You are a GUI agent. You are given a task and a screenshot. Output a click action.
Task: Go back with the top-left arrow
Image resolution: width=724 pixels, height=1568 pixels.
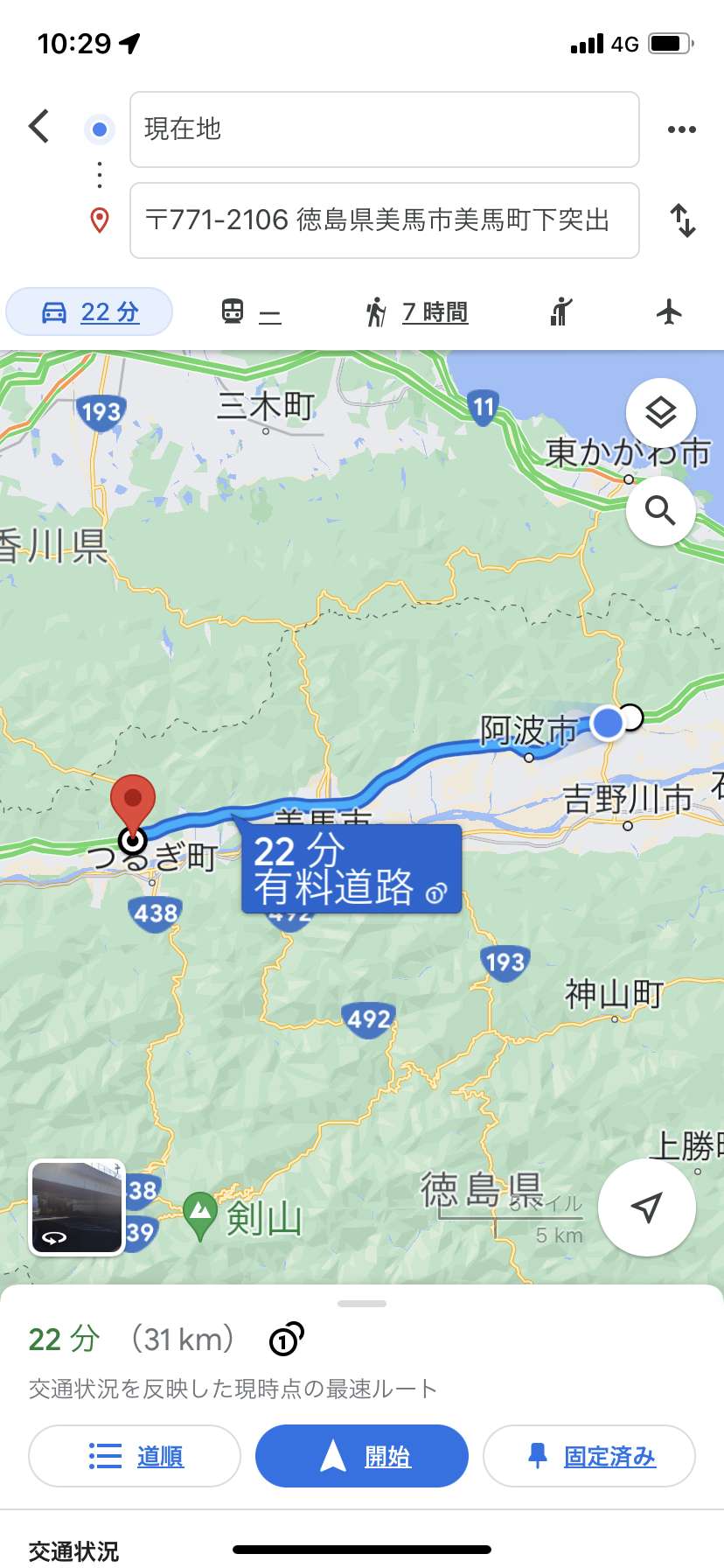tap(38, 127)
